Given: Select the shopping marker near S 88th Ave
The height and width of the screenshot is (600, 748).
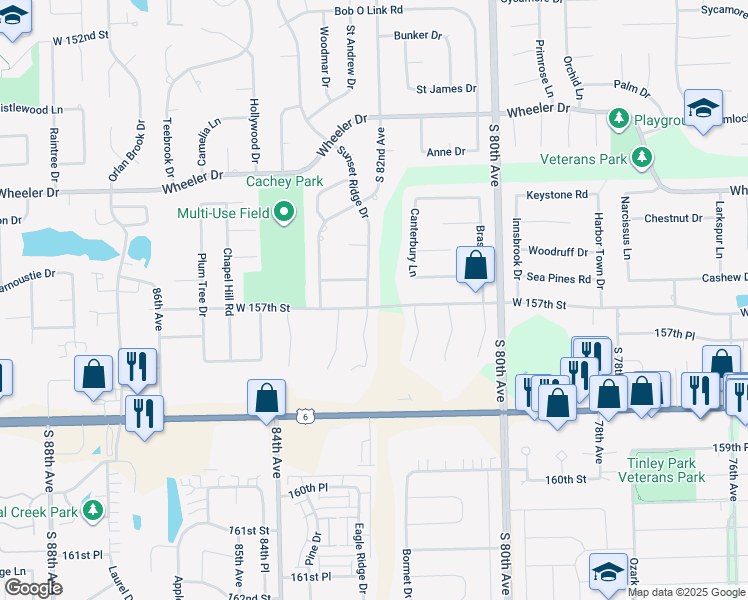Looking at the screenshot, I should [x=93, y=374].
